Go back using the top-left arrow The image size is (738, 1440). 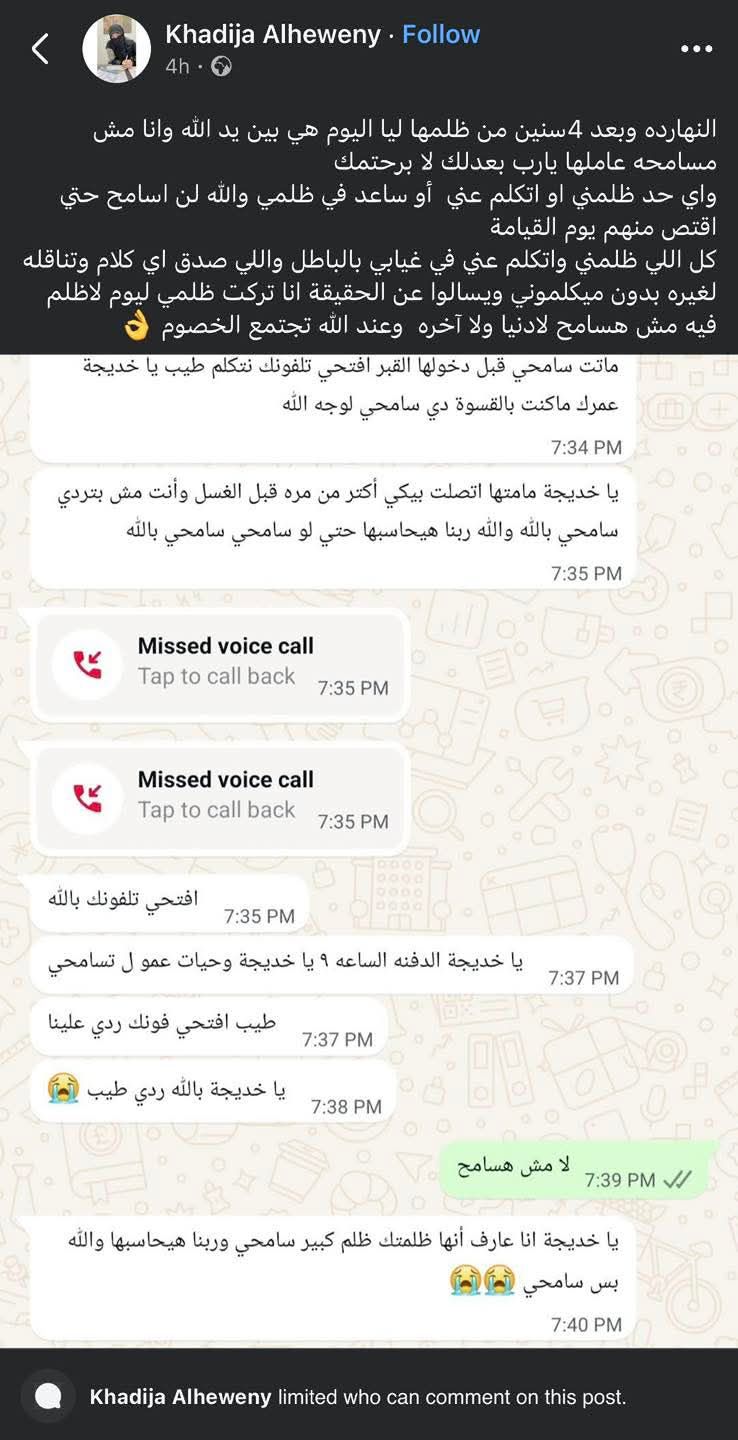[41, 48]
